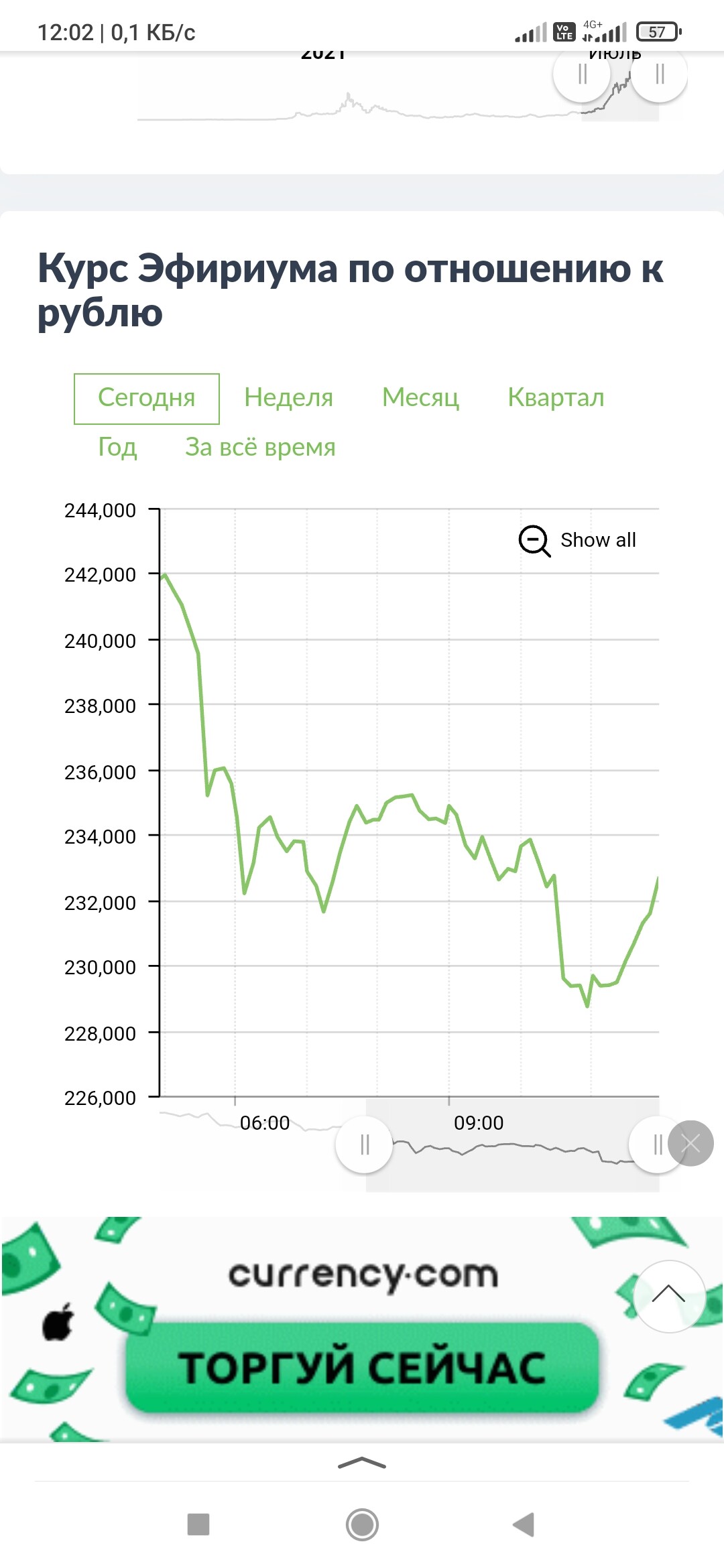This screenshot has width=724, height=1568.
Task: Switch chart to Год
Action: pyautogui.click(x=117, y=447)
